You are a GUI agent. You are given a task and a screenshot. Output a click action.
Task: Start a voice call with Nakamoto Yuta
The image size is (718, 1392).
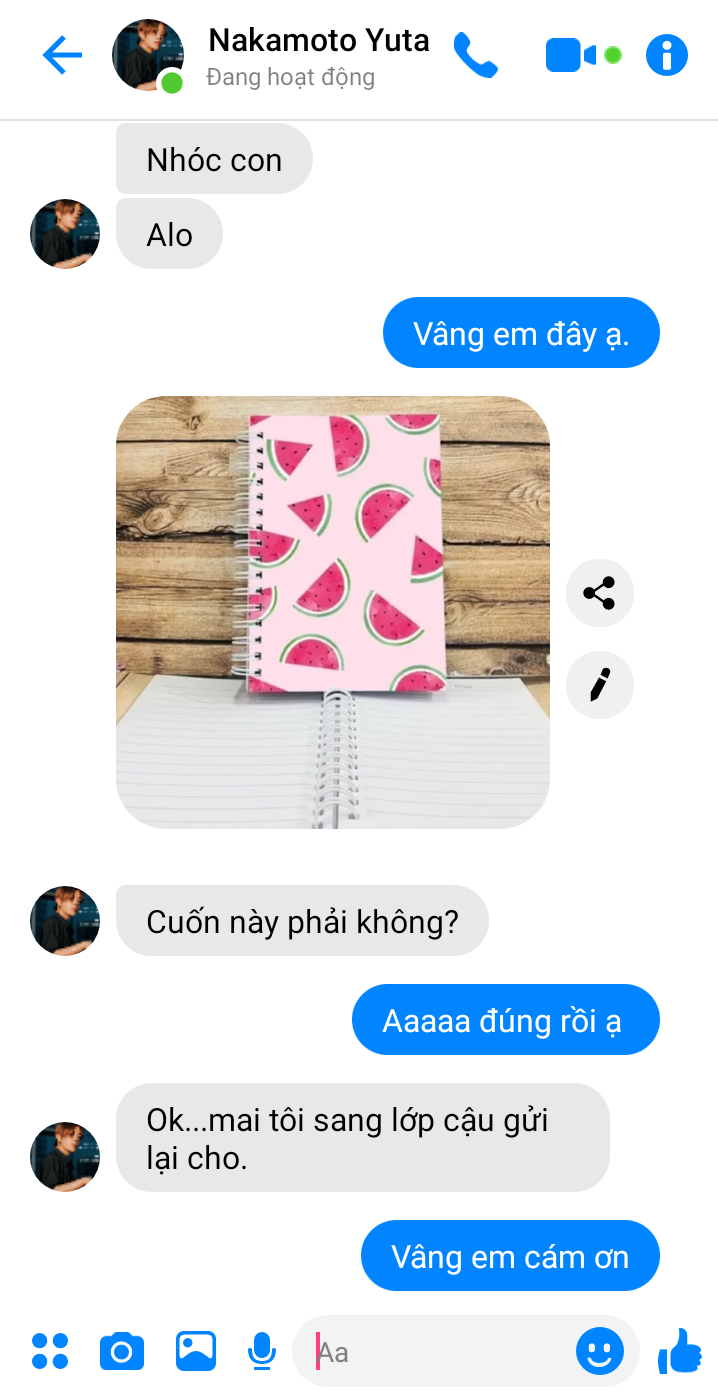click(475, 56)
